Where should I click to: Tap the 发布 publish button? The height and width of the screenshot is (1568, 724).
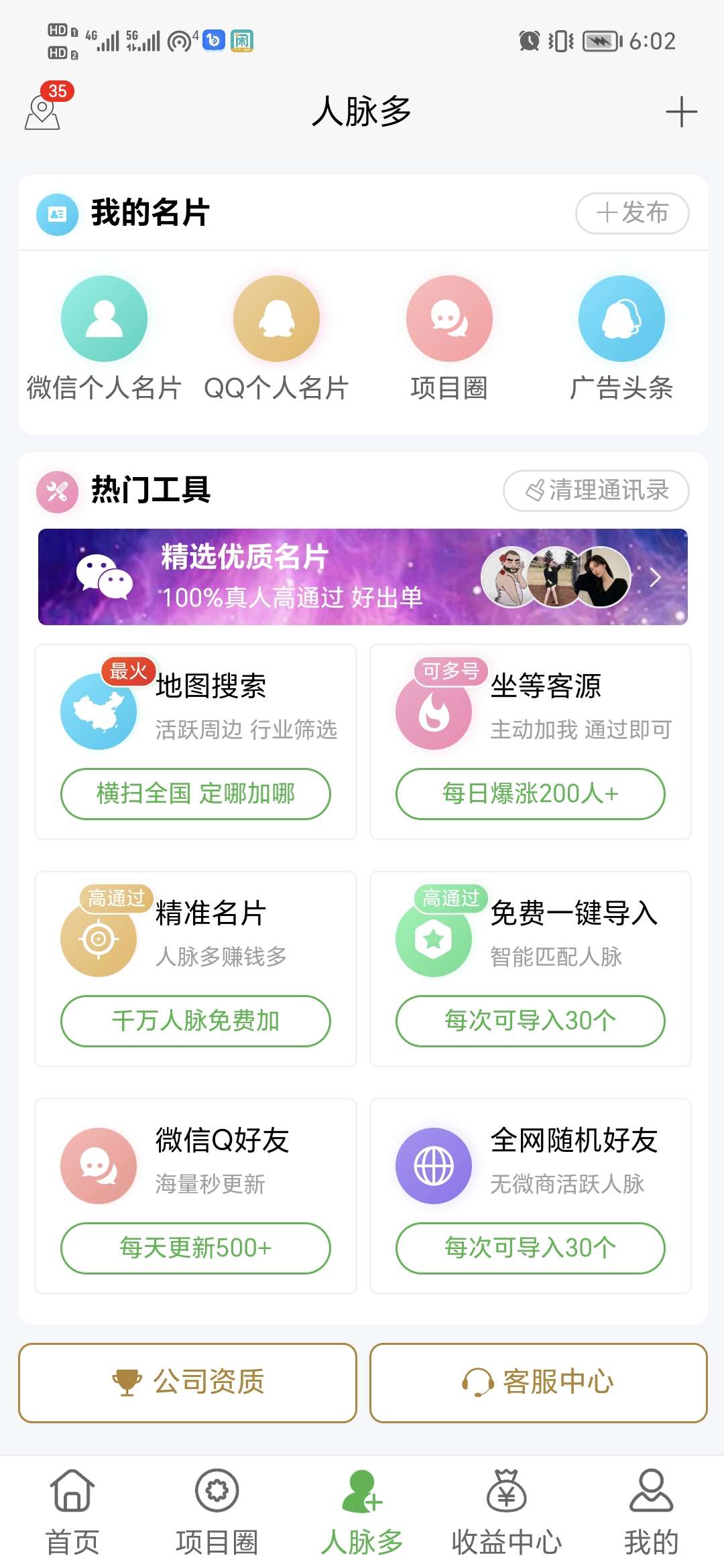[632, 213]
